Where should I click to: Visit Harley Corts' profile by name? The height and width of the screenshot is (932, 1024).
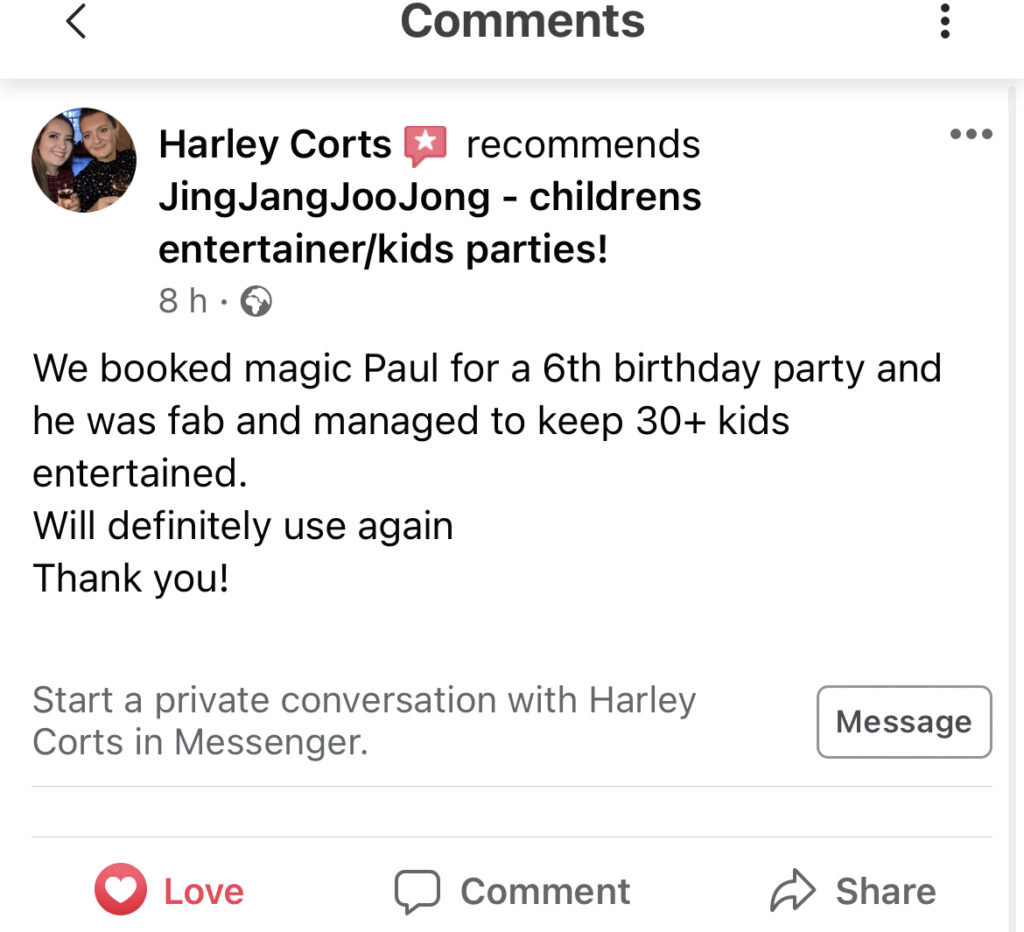pyautogui.click(x=275, y=145)
